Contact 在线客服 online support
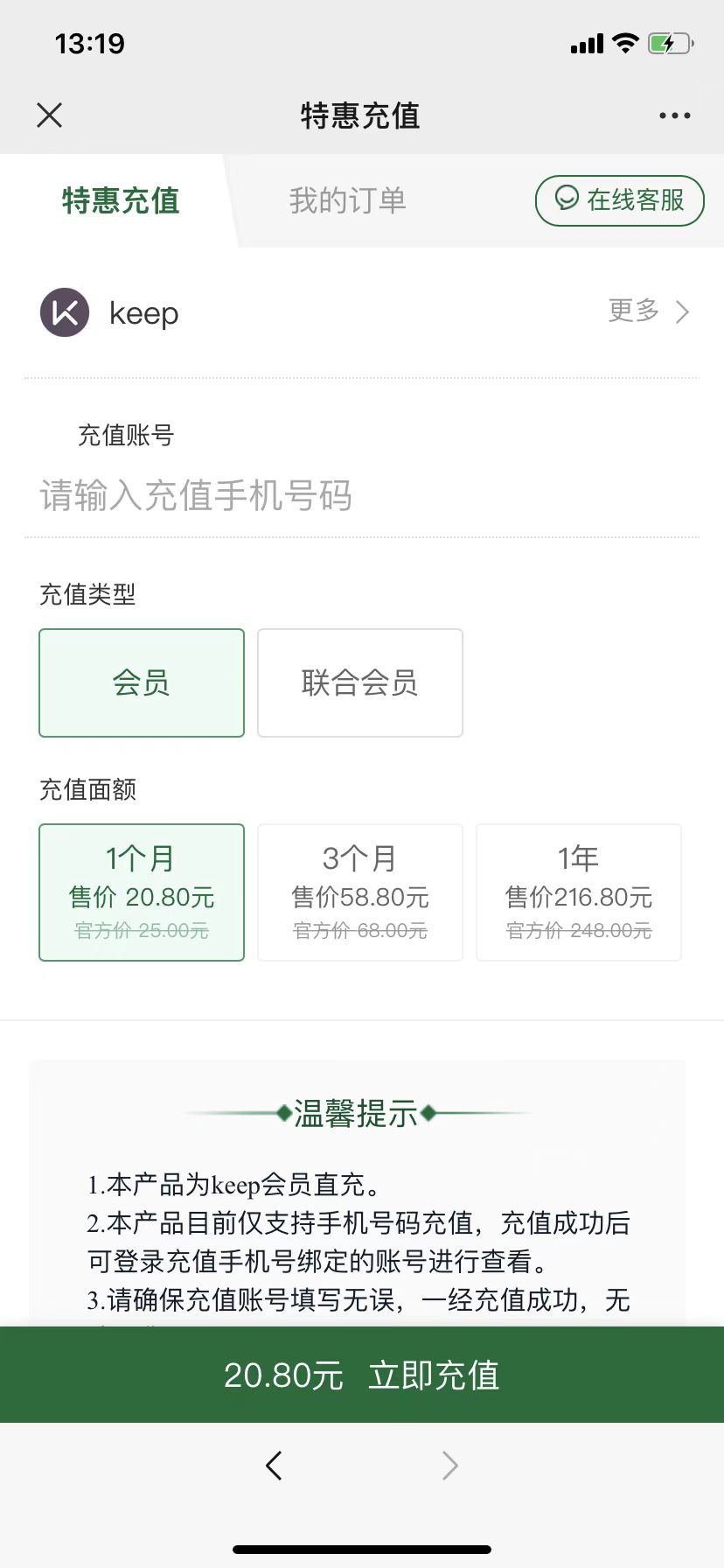Image resolution: width=724 pixels, height=1568 pixels. point(619,200)
